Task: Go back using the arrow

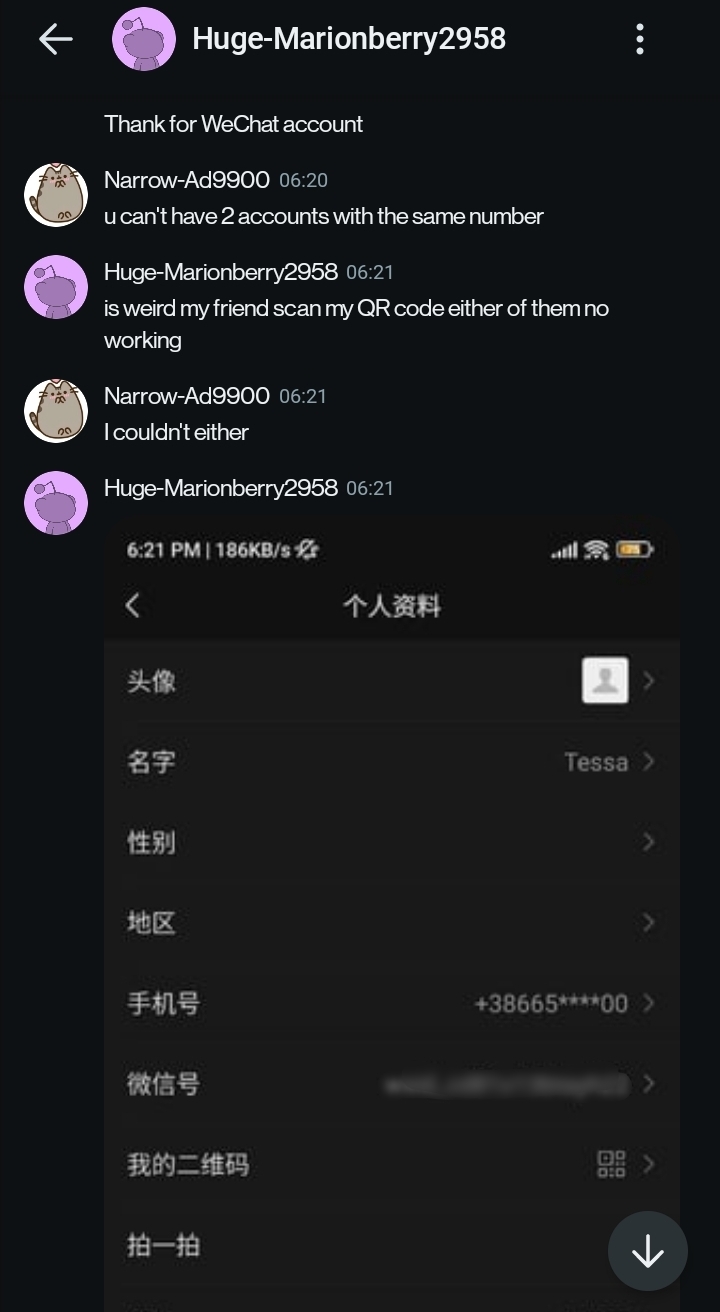Action: (56, 40)
